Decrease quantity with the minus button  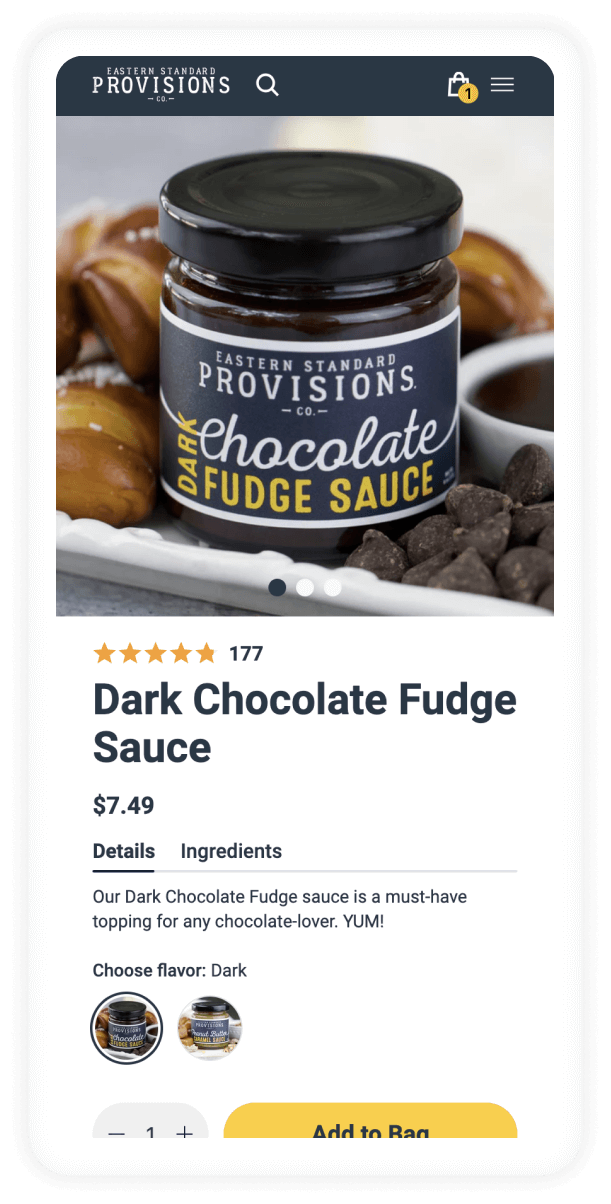(x=117, y=1131)
